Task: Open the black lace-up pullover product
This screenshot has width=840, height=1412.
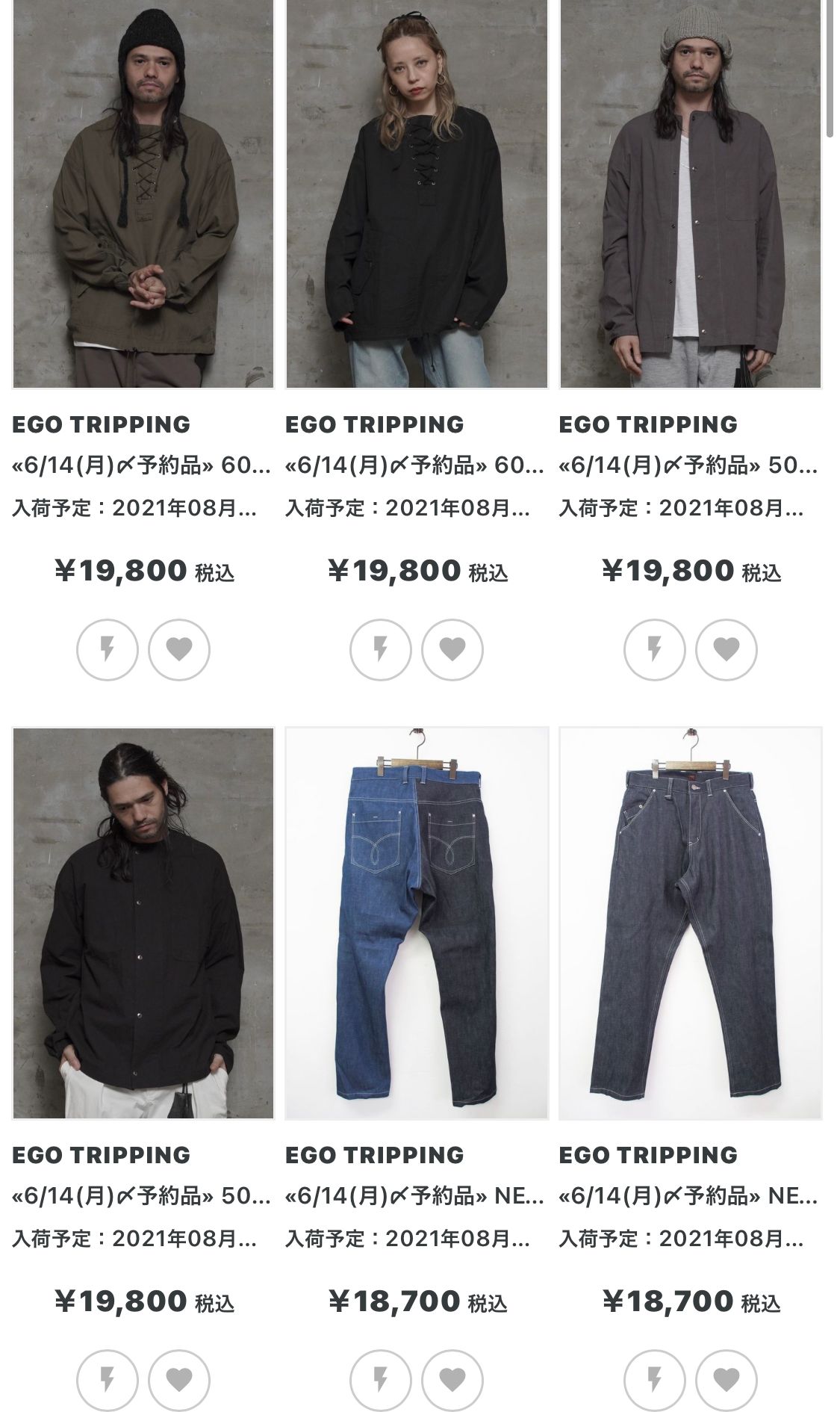Action: pyautogui.click(x=417, y=194)
